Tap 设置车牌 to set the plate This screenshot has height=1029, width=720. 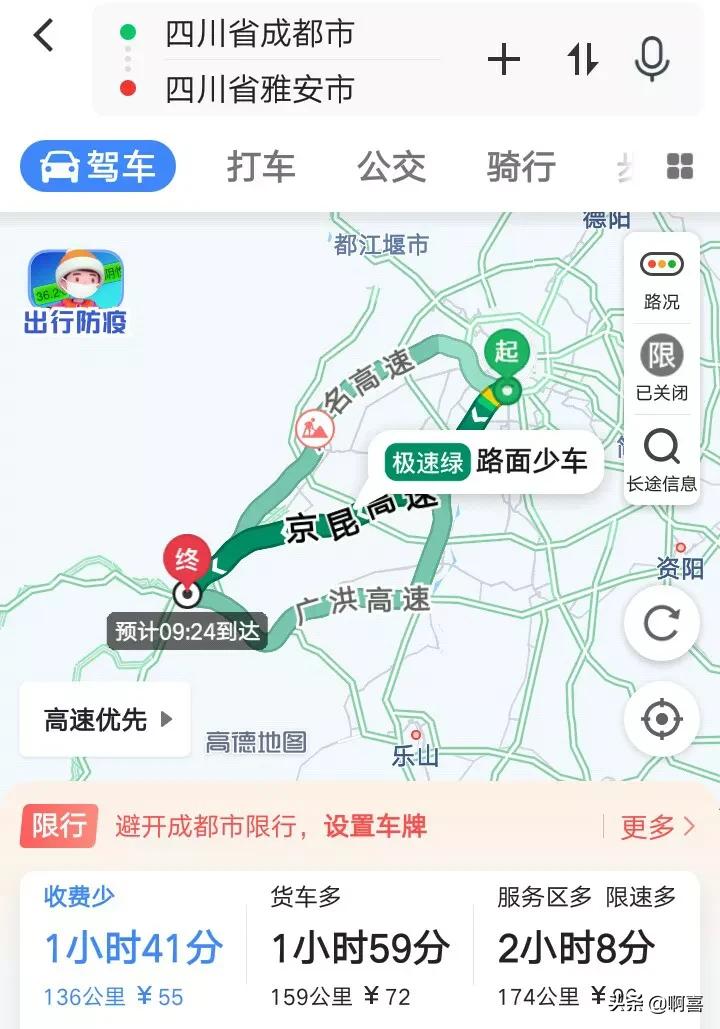375,826
